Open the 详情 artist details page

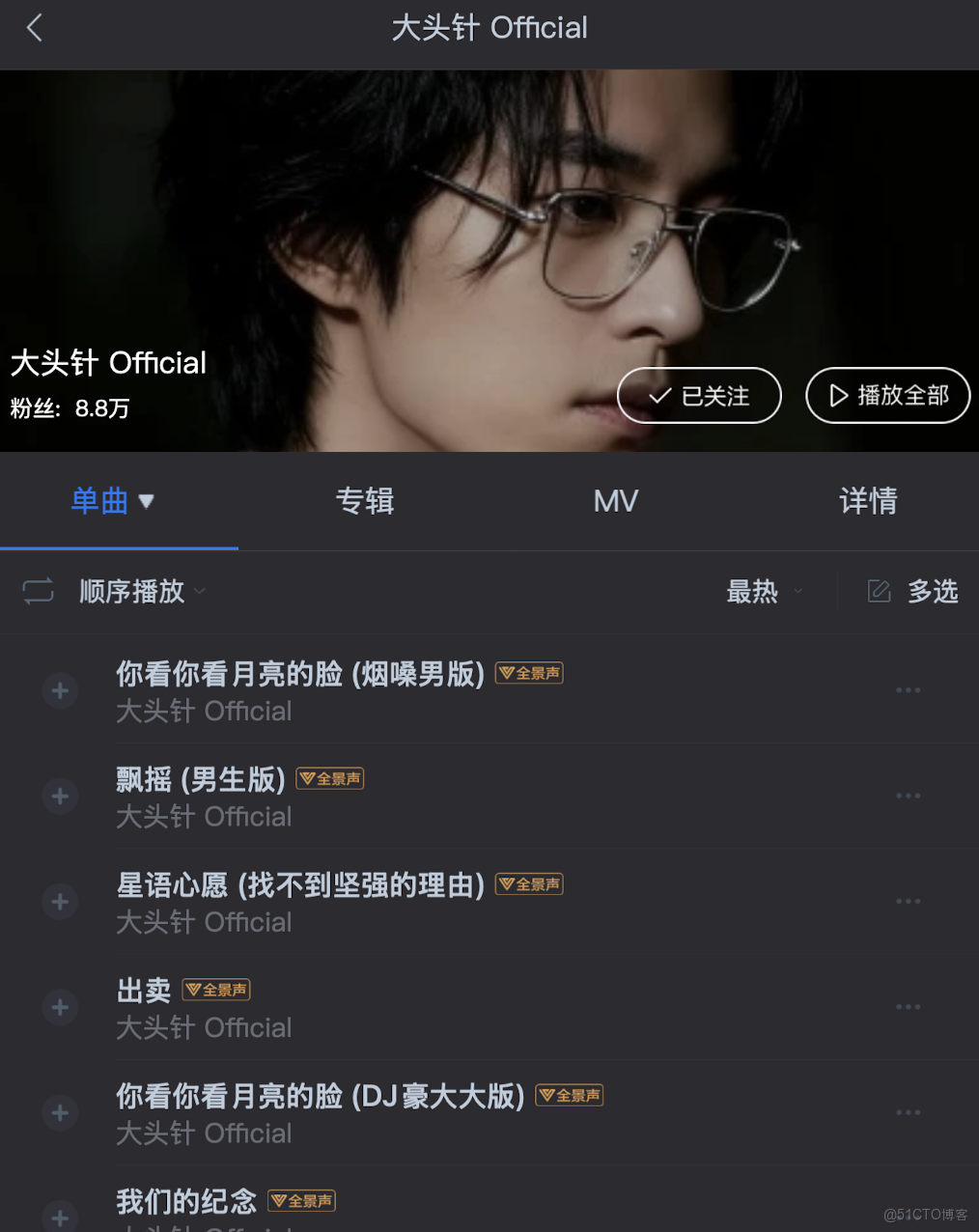pyautogui.click(x=868, y=501)
